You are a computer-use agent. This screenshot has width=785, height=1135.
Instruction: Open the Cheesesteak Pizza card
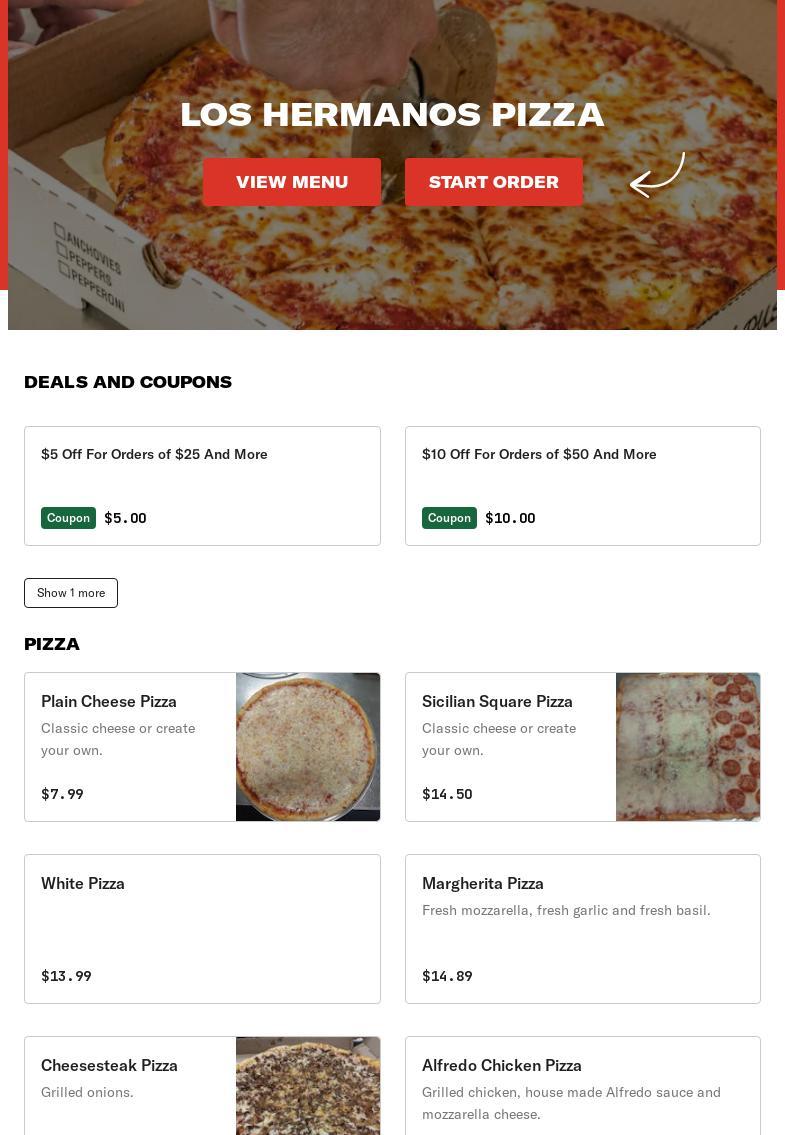(x=202, y=1087)
